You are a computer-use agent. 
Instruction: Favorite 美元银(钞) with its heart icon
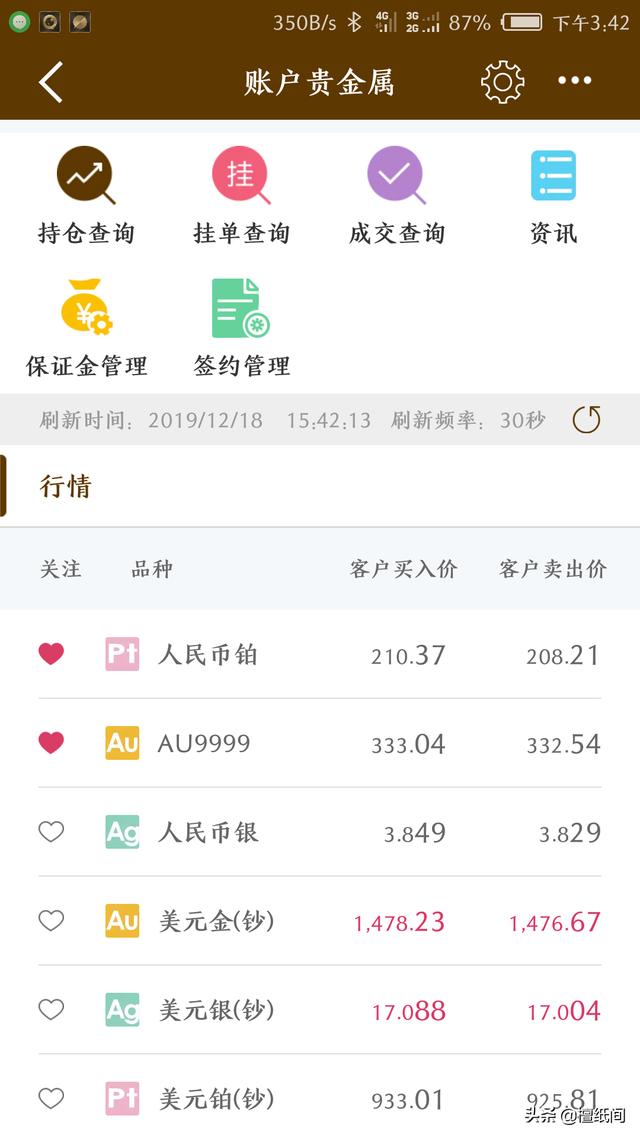51,1010
